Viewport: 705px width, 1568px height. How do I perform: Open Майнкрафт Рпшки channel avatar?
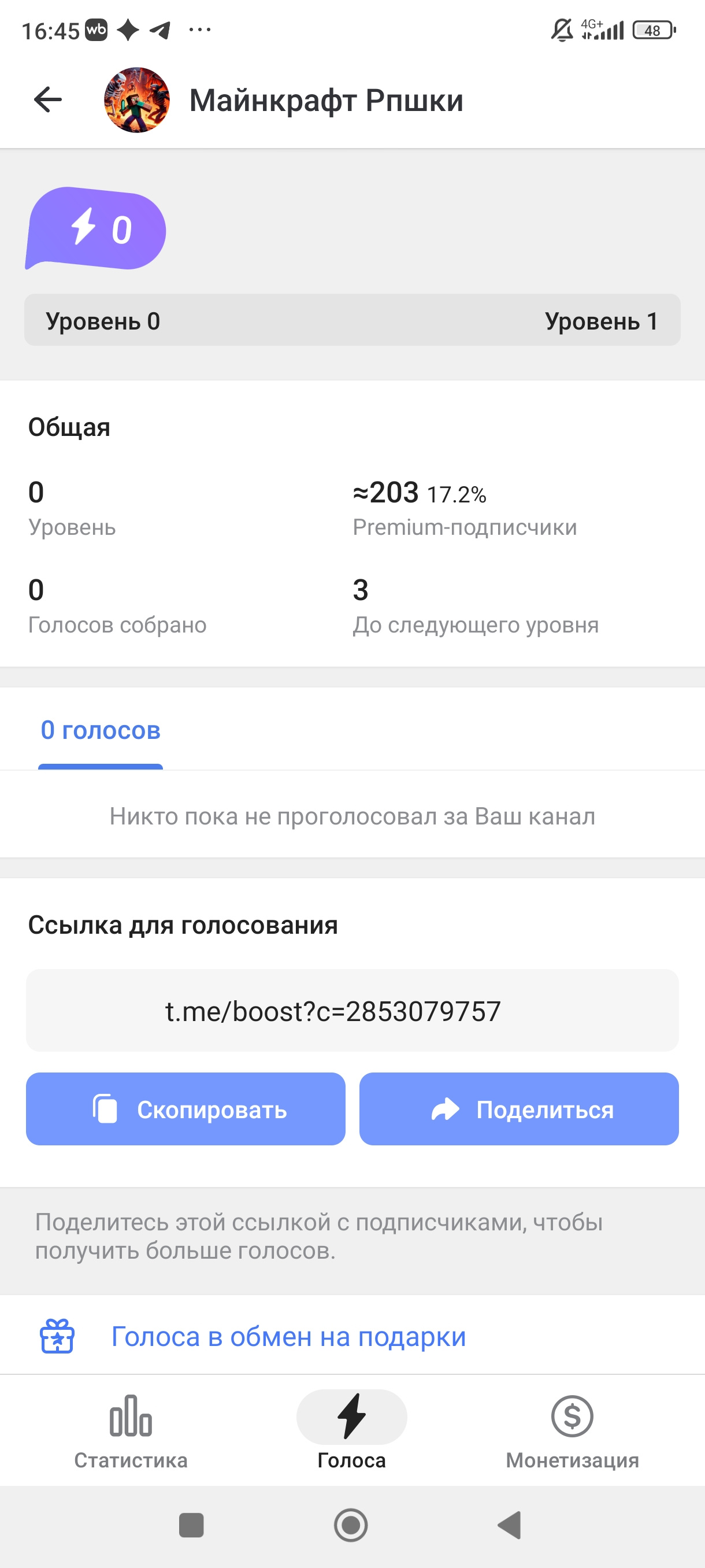click(x=137, y=100)
